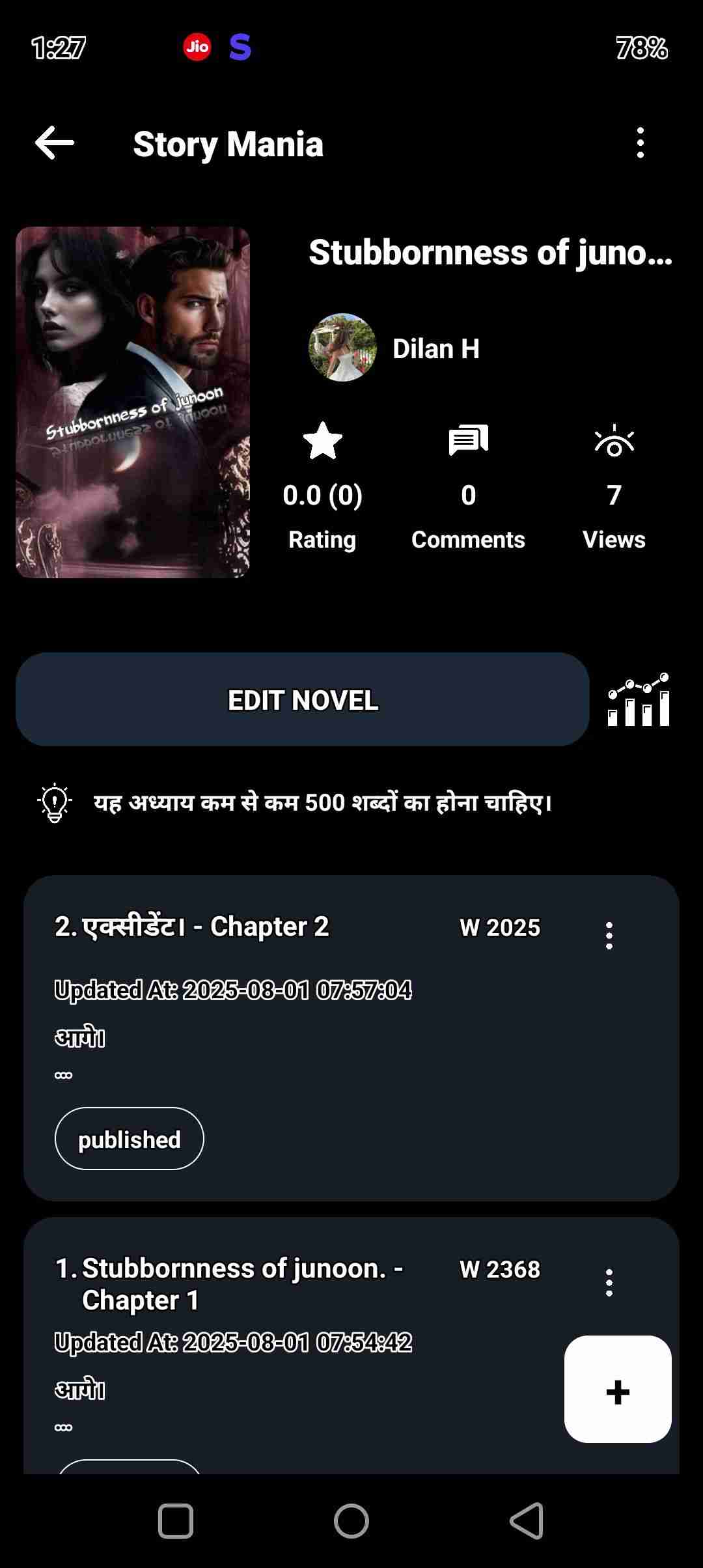Go to the system home screen

351,1522
